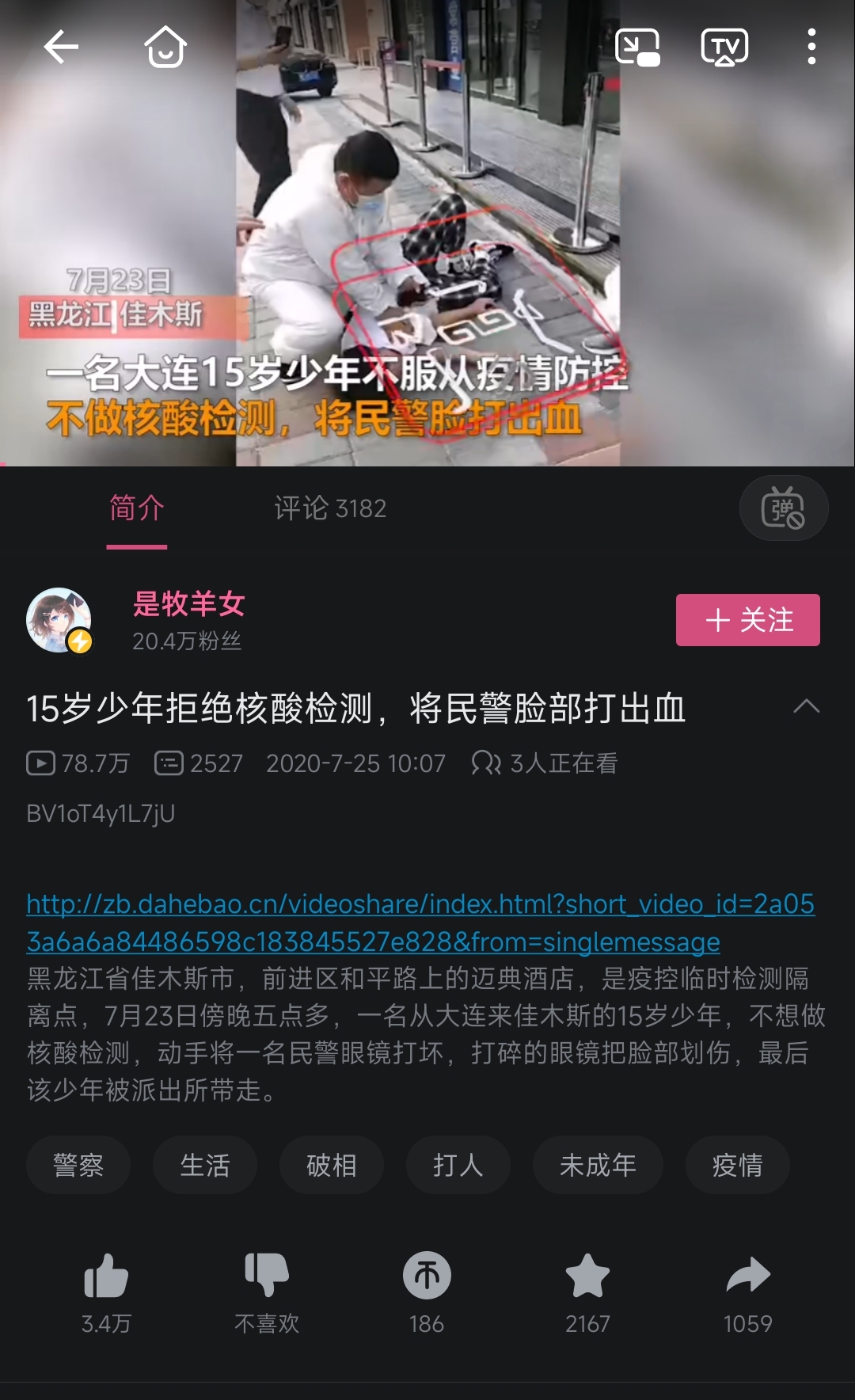855x1400 pixels.
Task: Collapse the video description chevron
Action: (807, 706)
